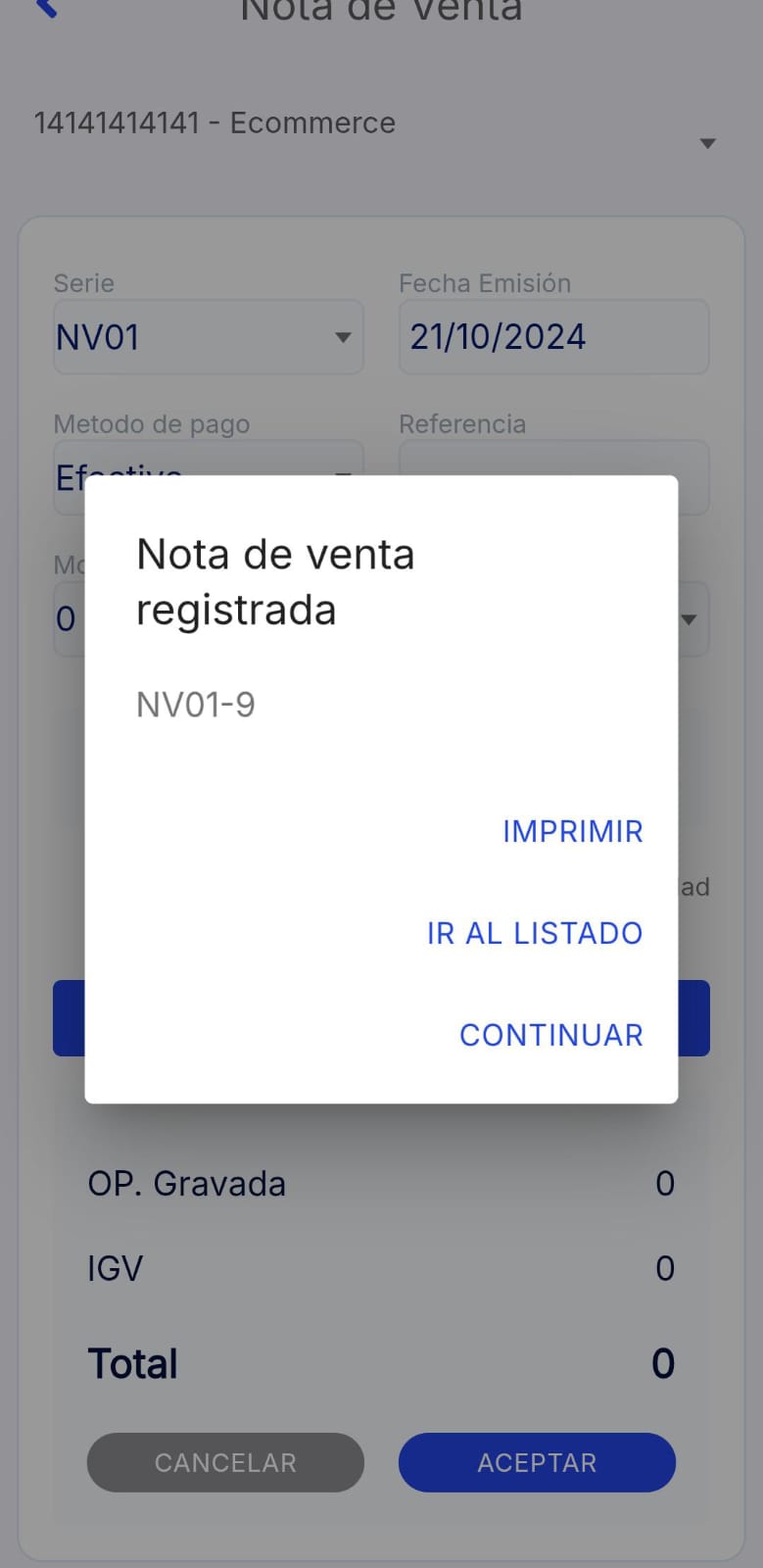763x1568 pixels.
Task: Click the NV01-9 document reference text
Action: [195, 705]
